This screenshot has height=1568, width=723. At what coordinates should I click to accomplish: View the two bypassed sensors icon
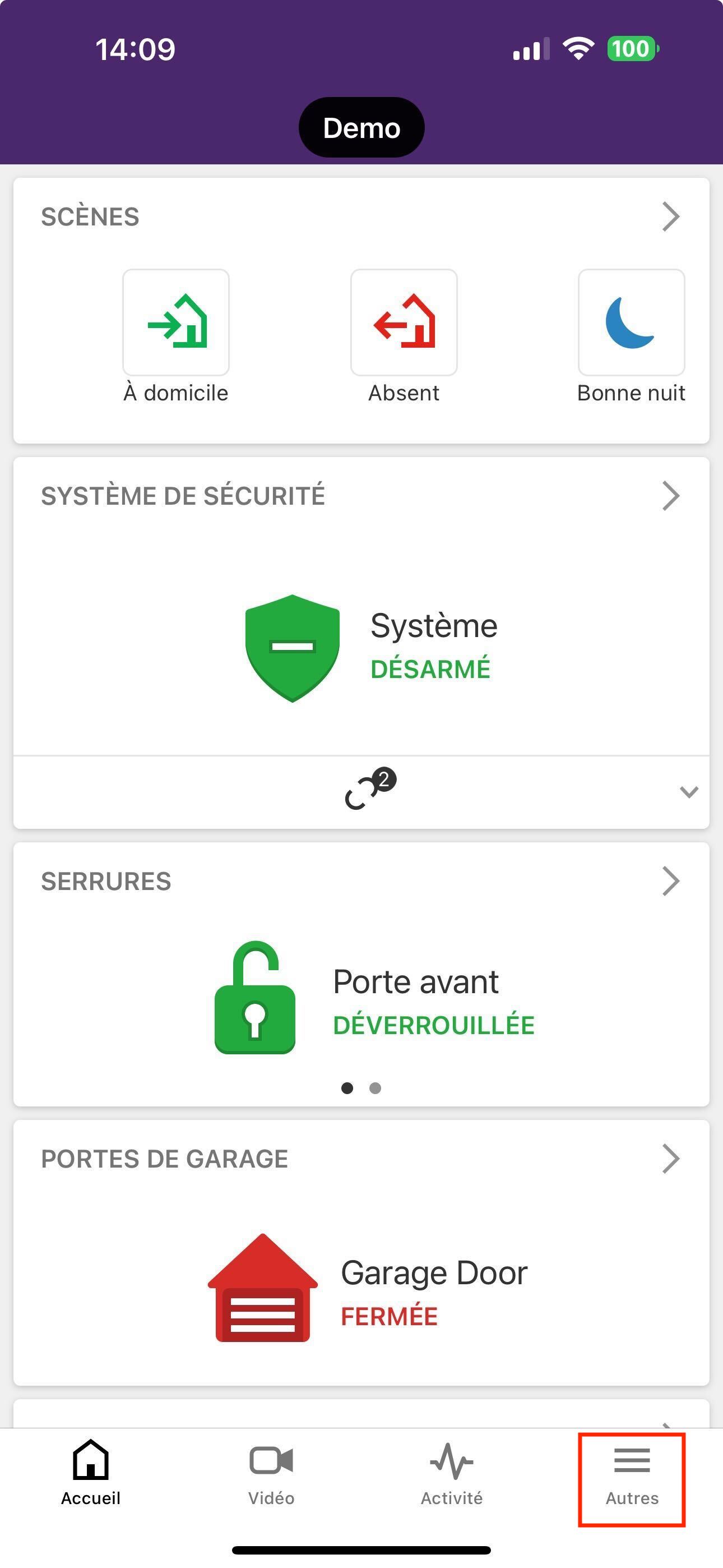(369, 790)
